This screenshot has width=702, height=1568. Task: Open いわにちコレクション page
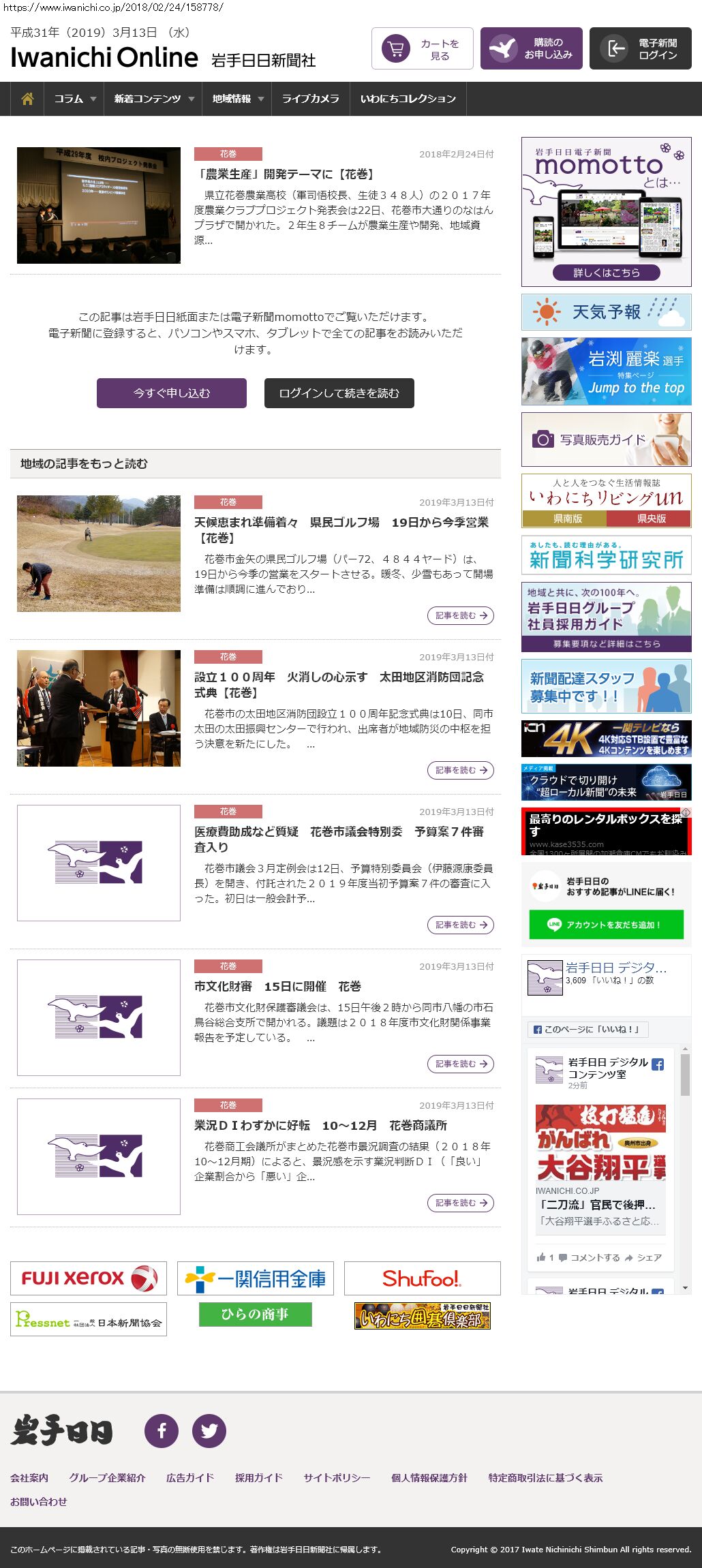click(x=408, y=99)
